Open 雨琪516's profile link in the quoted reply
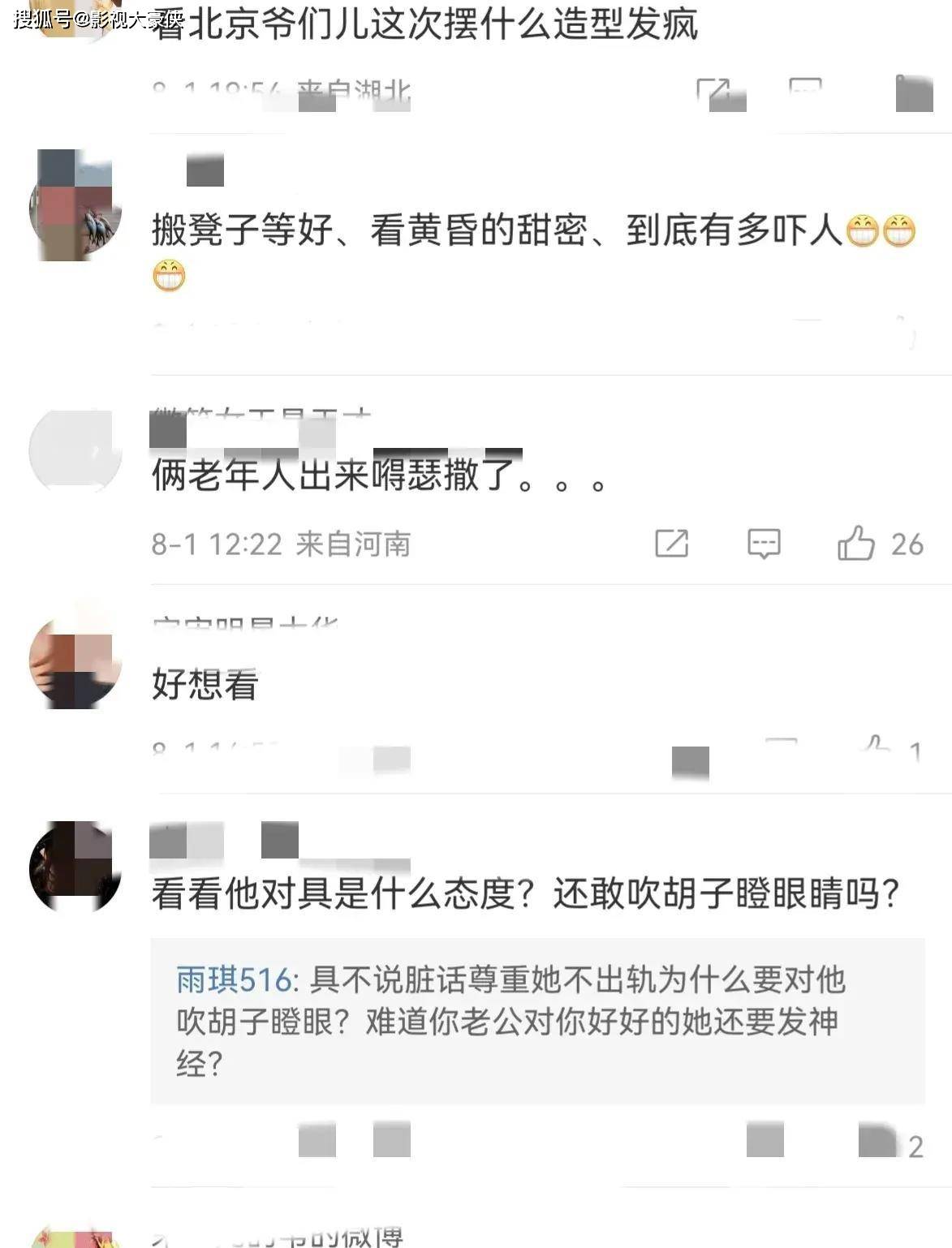This screenshot has height=1248, width=952. [234, 980]
